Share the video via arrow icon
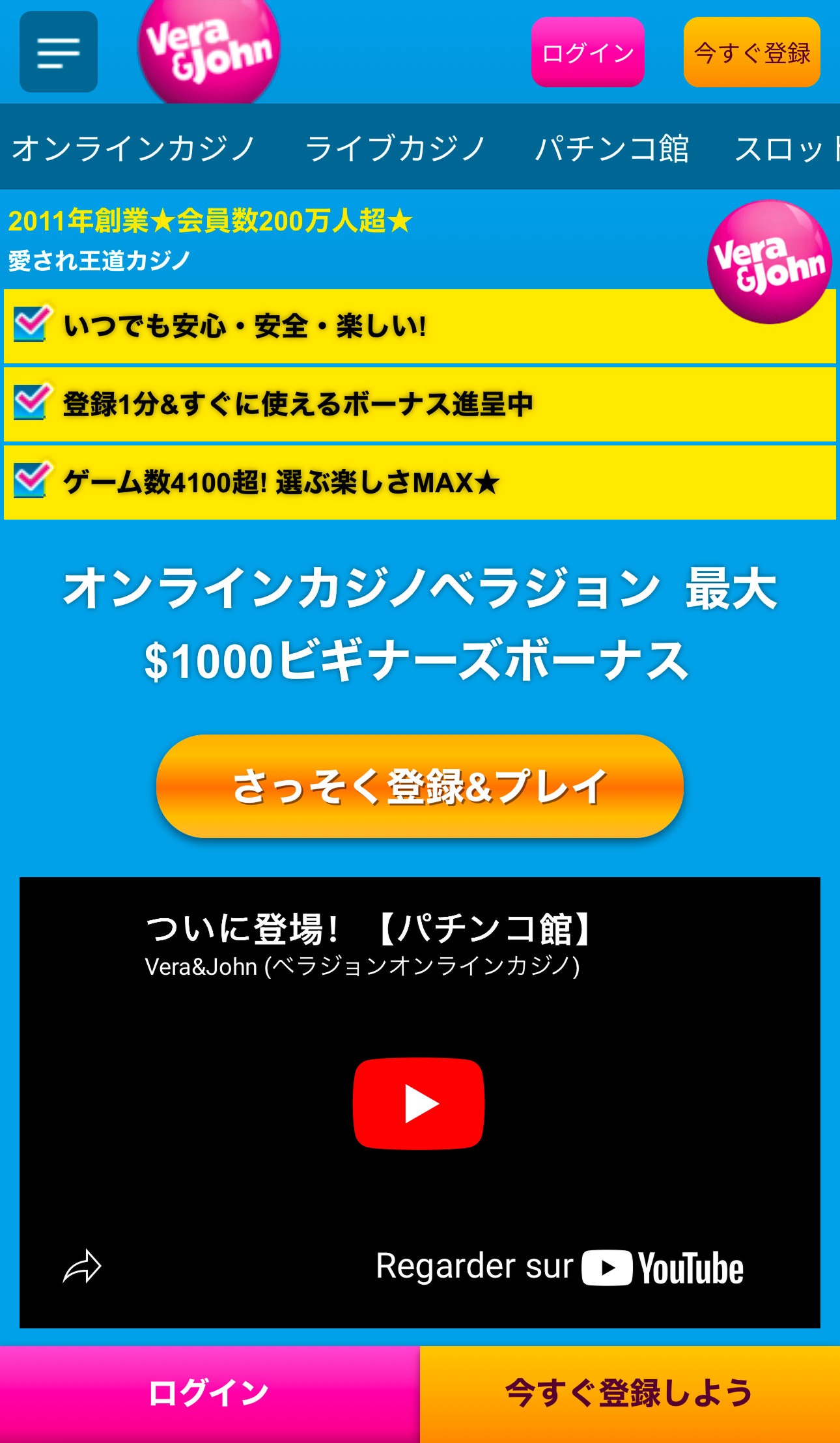The height and width of the screenshot is (1443, 840). coord(82,1267)
